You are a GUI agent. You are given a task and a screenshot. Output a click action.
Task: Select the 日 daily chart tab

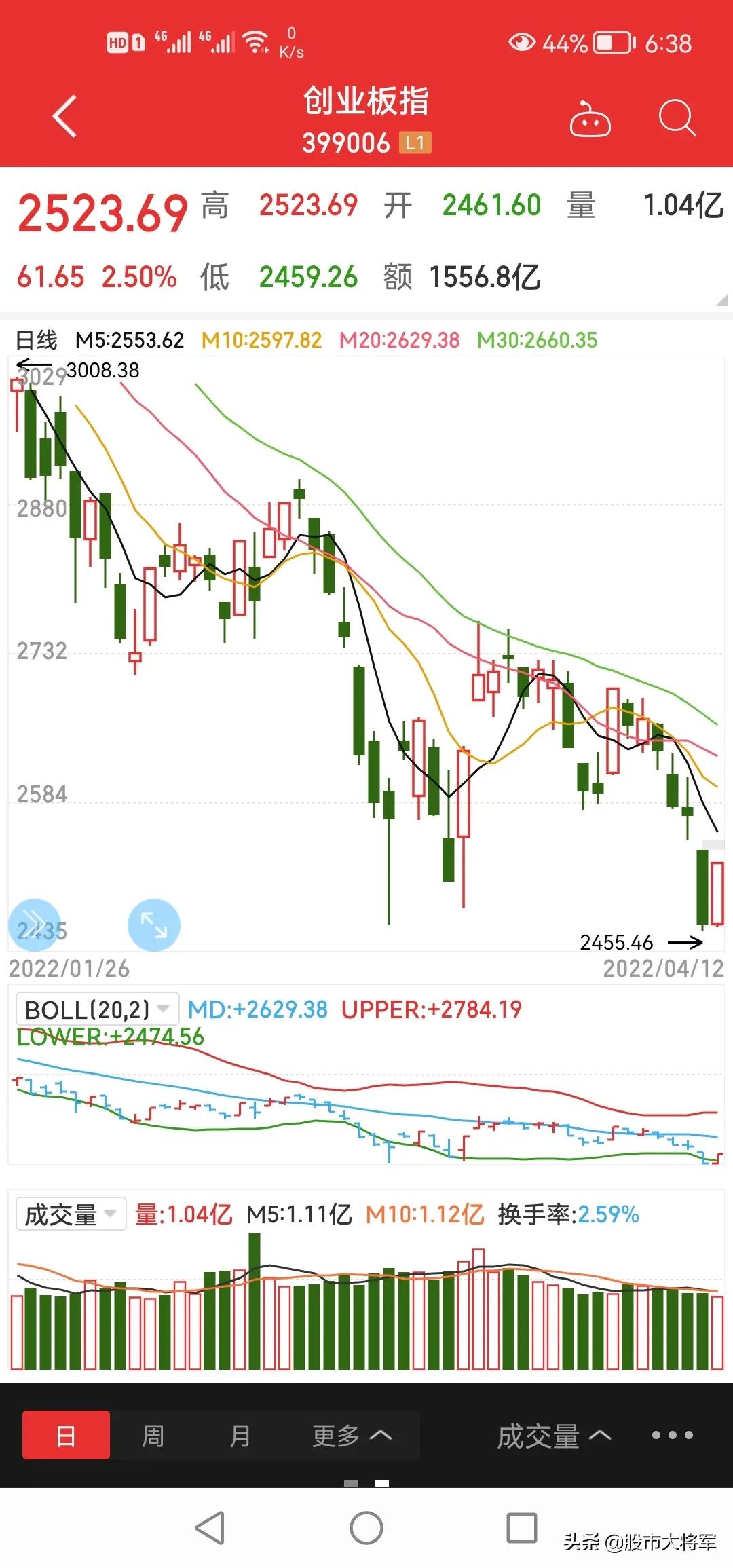[66, 1435]
